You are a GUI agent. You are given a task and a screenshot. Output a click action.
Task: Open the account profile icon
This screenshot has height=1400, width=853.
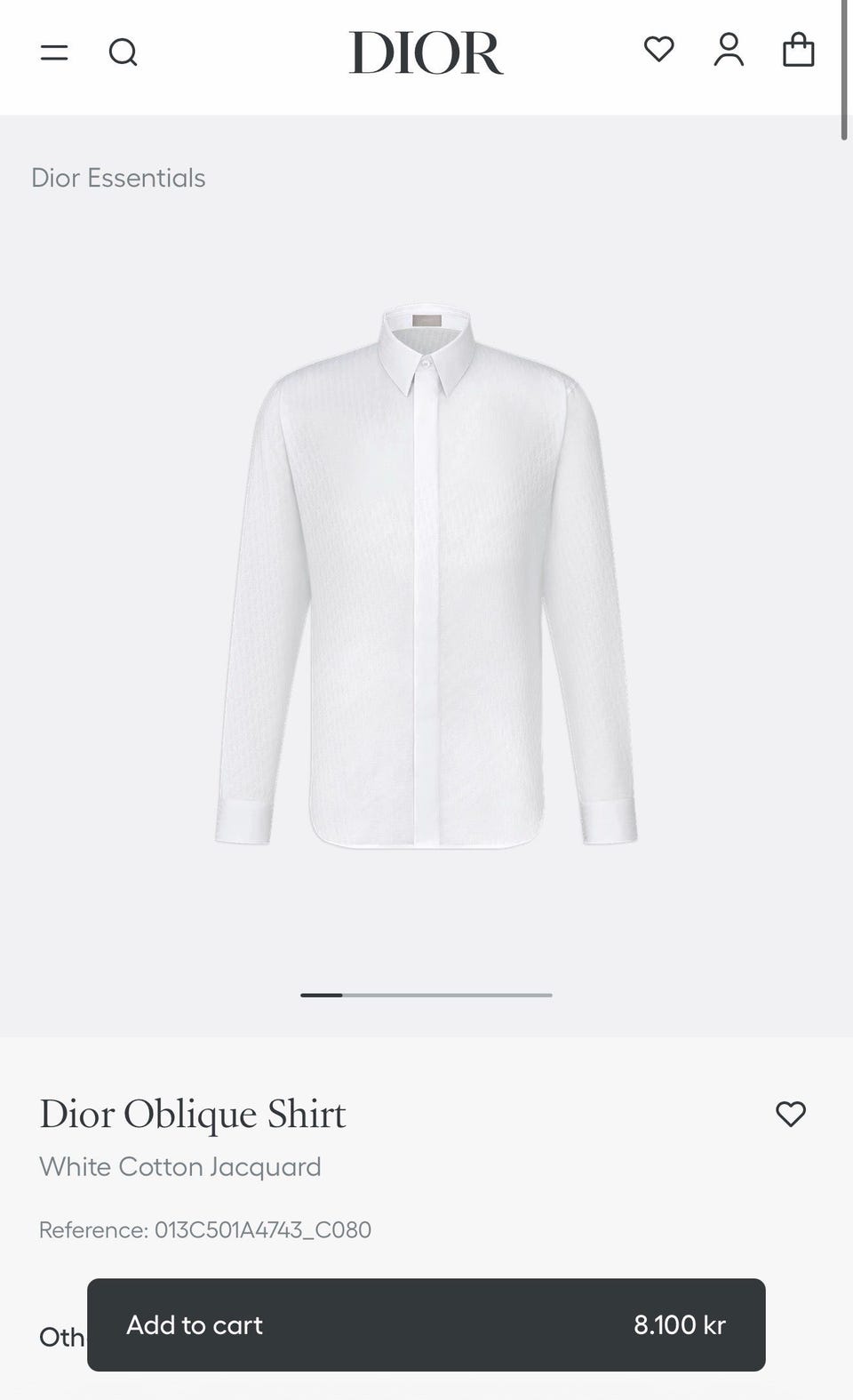coord(729,50)
